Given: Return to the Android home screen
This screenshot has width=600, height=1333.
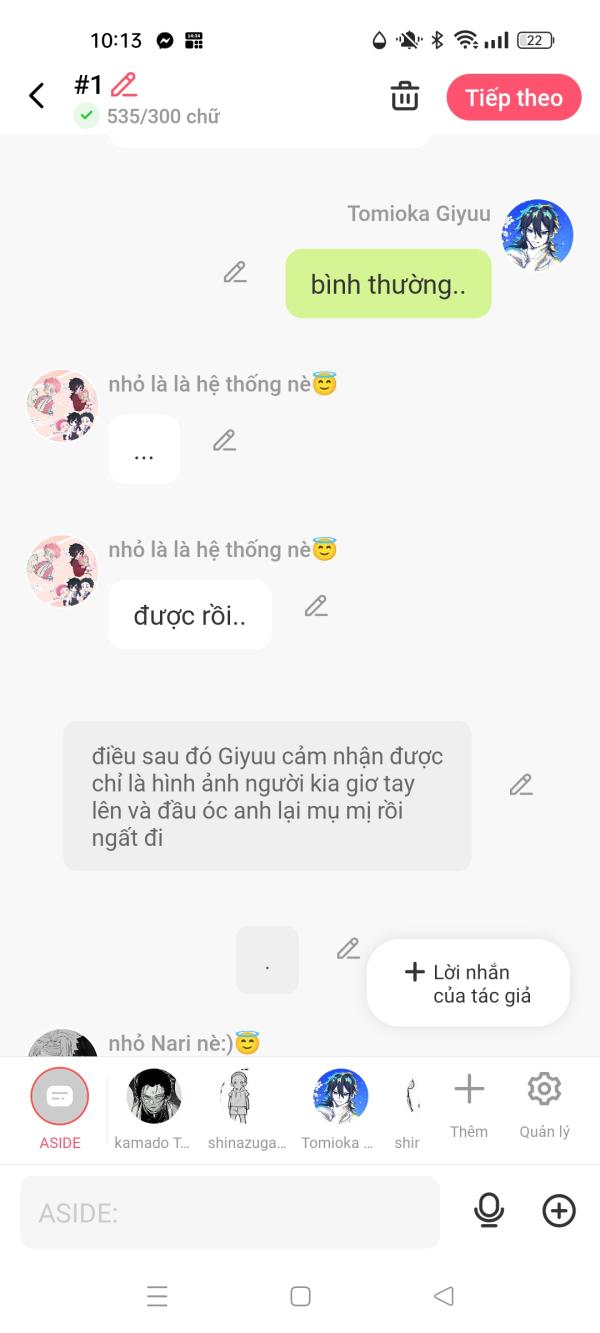Looking at the screenshot, I should click(300, 1297).
